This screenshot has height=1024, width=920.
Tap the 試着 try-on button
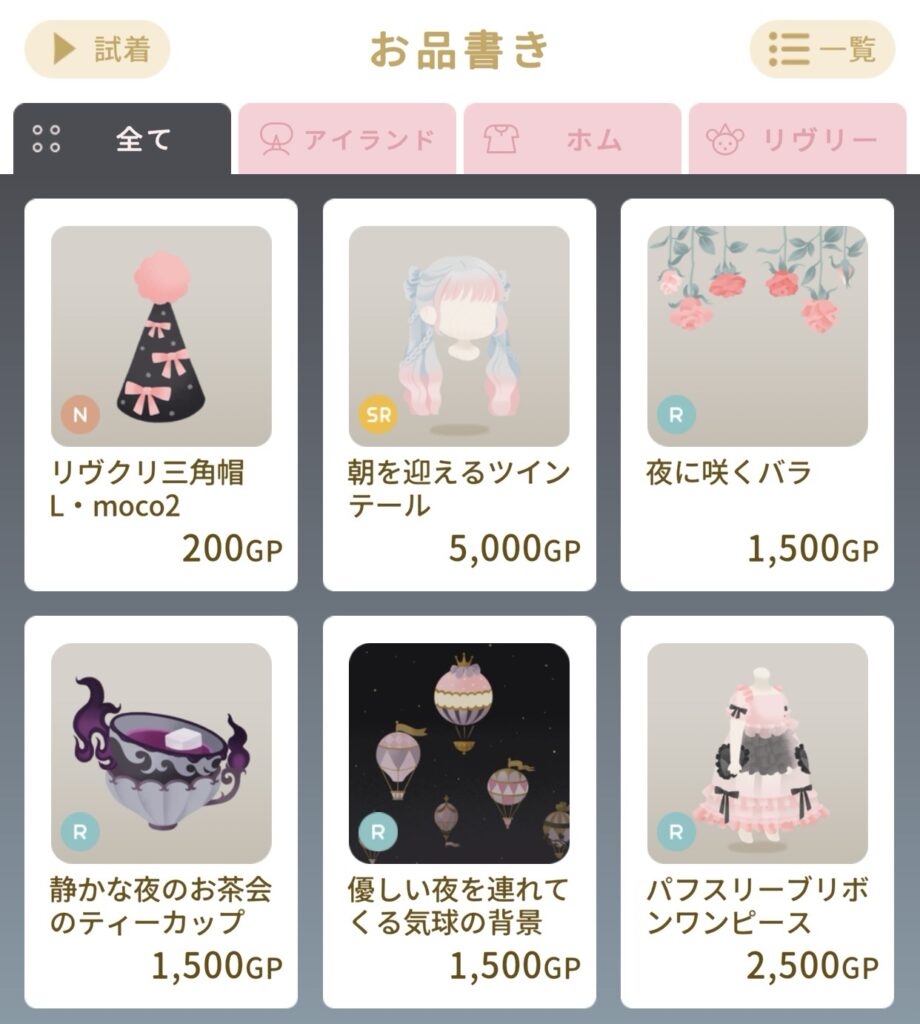[x=97, y=49]
